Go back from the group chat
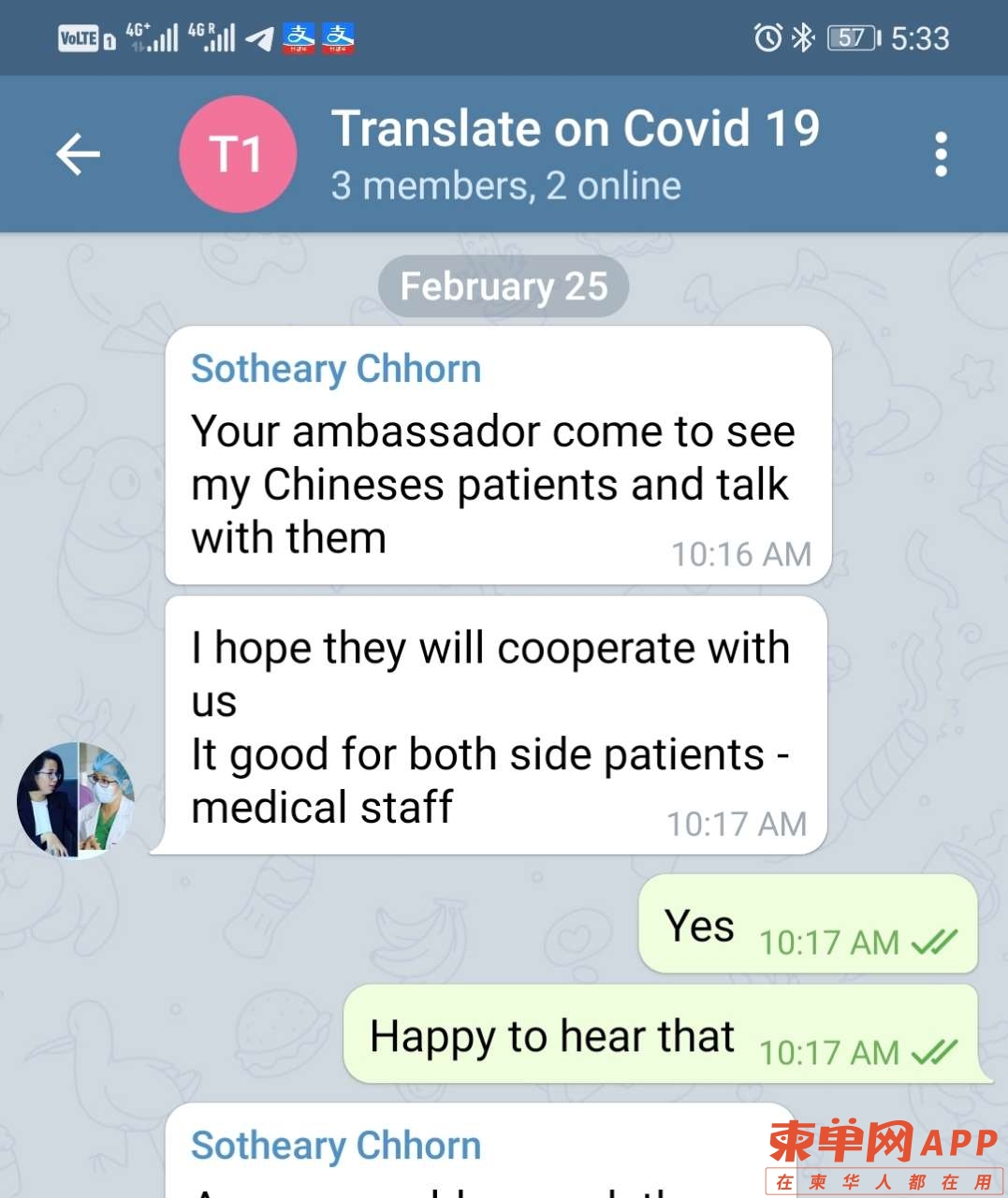The height and width of the screenshot is (1198, 1008). [79, 154]
